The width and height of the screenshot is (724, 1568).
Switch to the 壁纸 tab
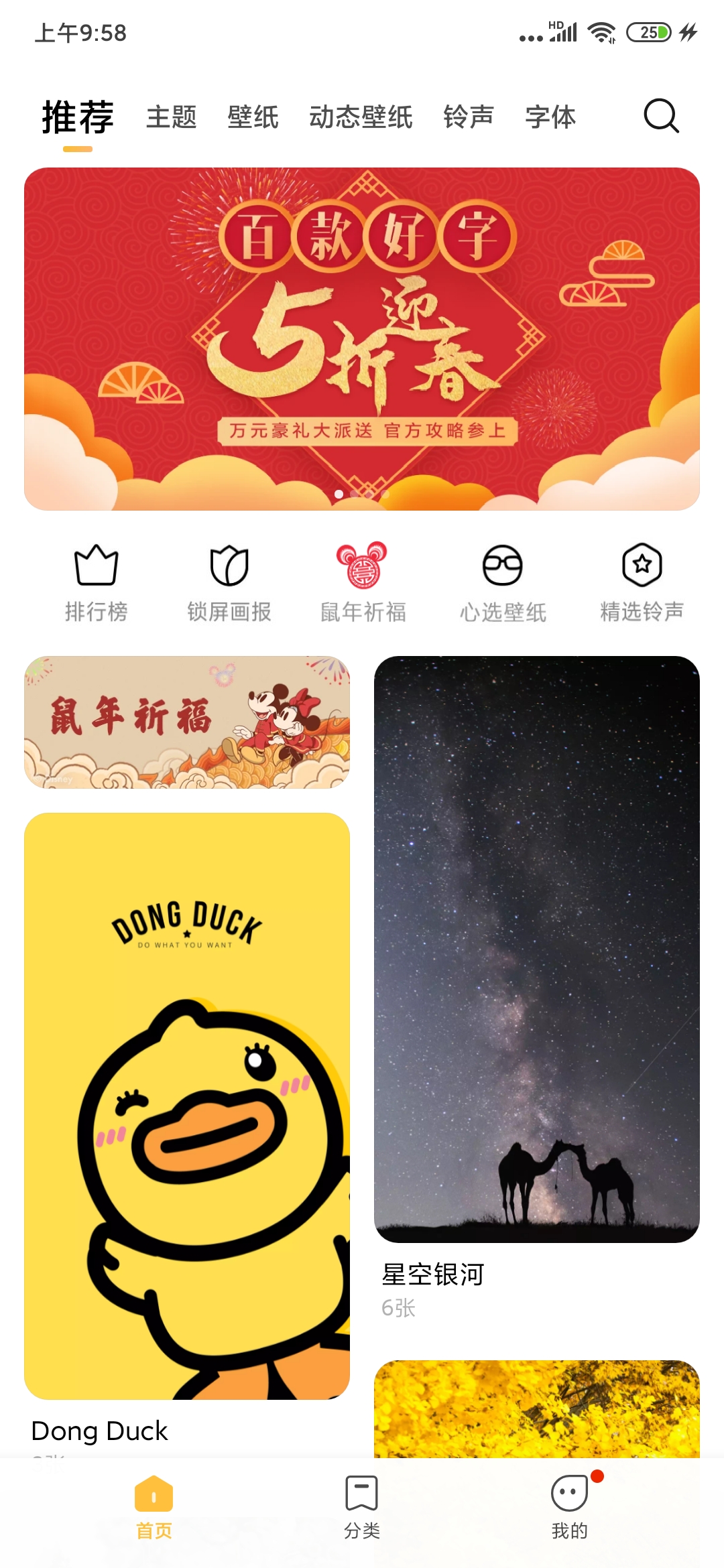253,117
